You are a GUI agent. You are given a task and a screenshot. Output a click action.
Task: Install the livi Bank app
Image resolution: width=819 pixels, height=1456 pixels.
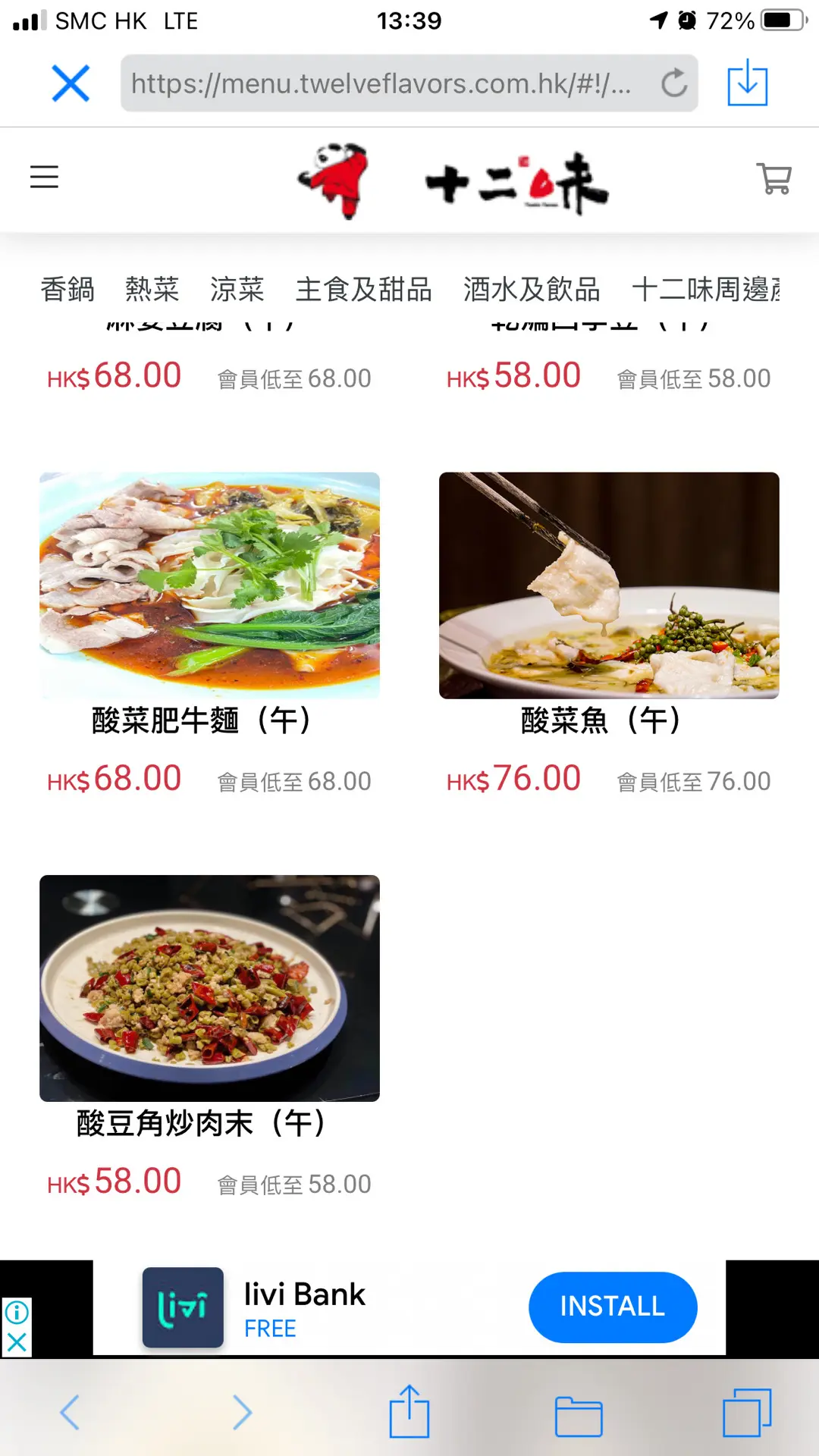(612, 1307)
